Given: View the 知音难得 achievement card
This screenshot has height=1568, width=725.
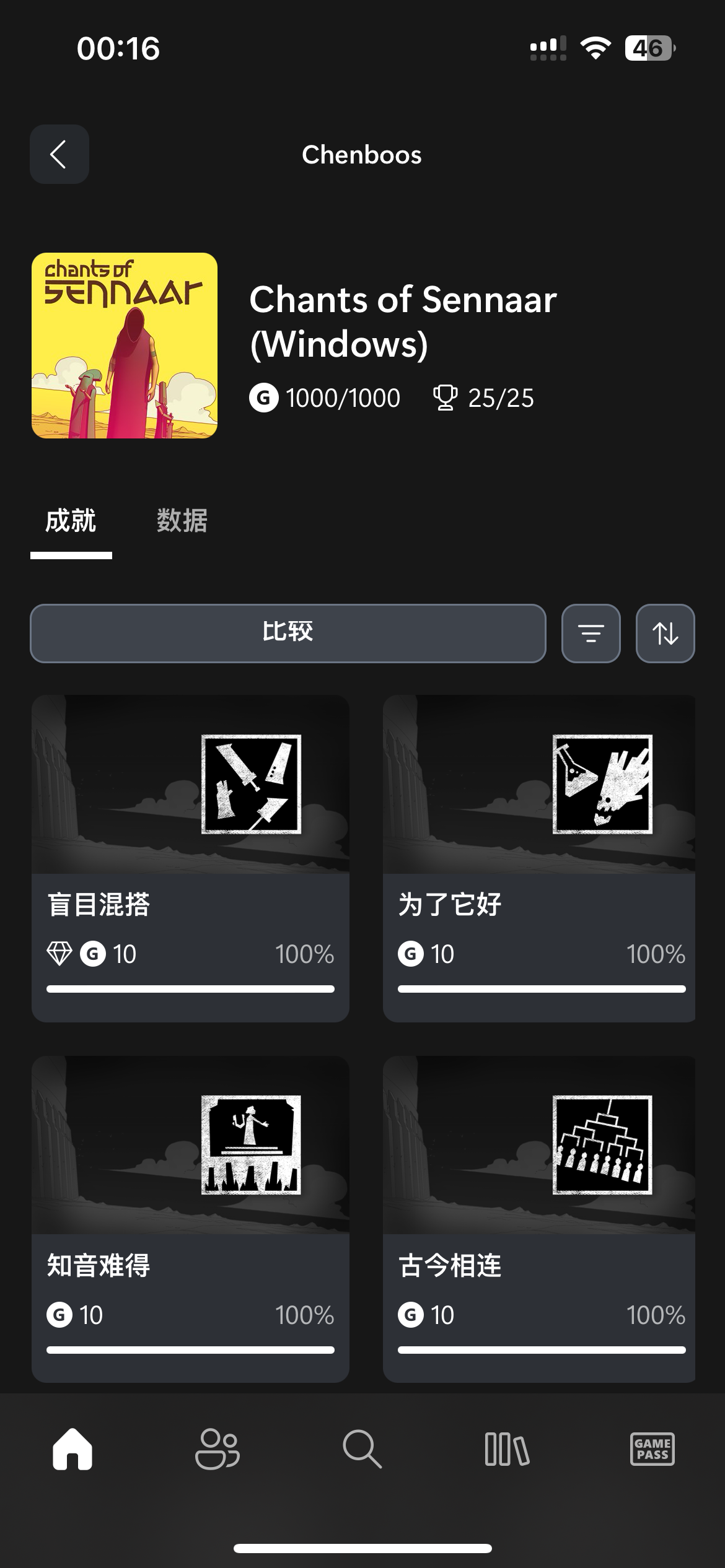Looking at the screenshot, I should pos(190,1219).
